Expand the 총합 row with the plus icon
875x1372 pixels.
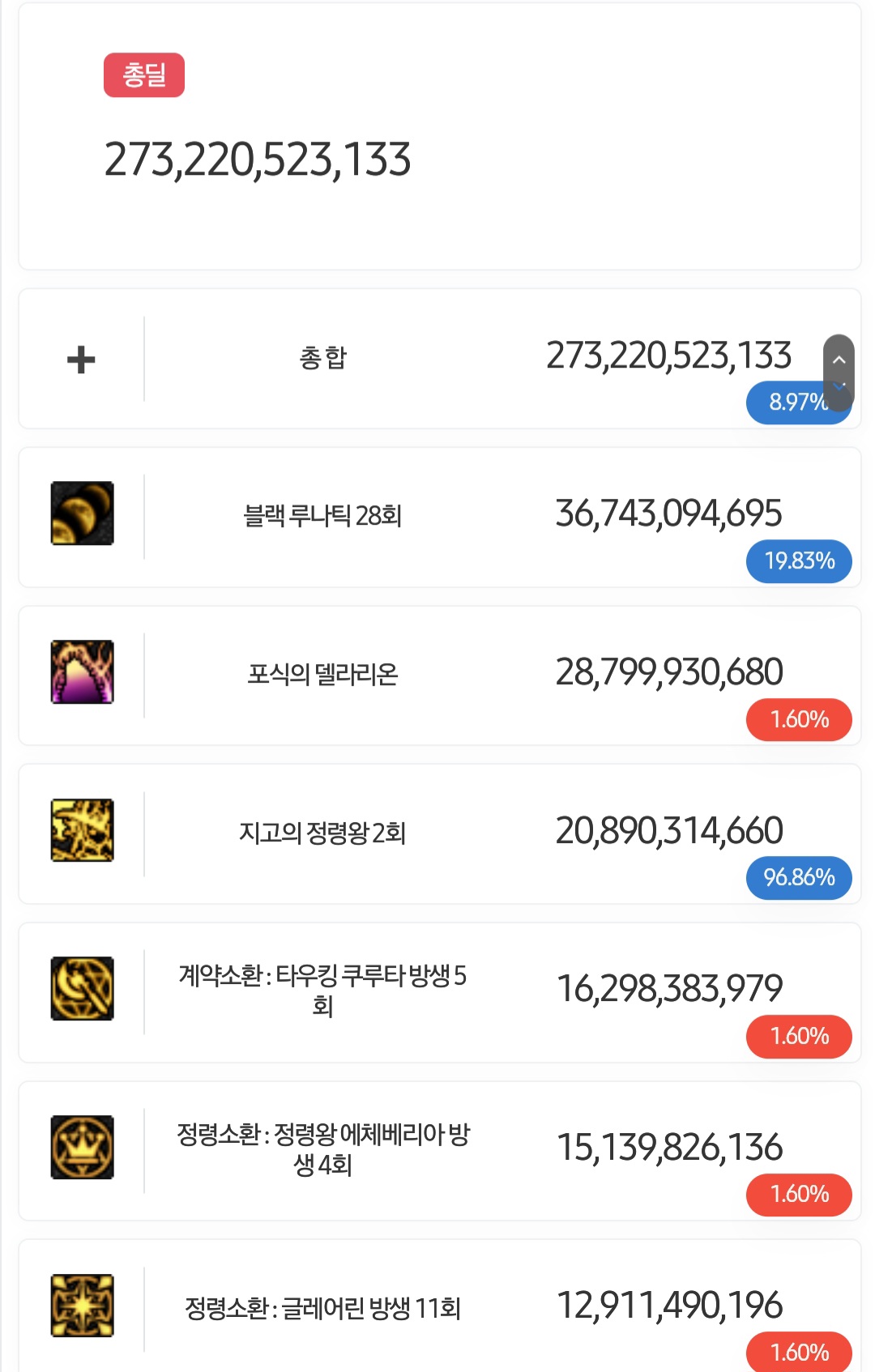click(x=81, y=359)
